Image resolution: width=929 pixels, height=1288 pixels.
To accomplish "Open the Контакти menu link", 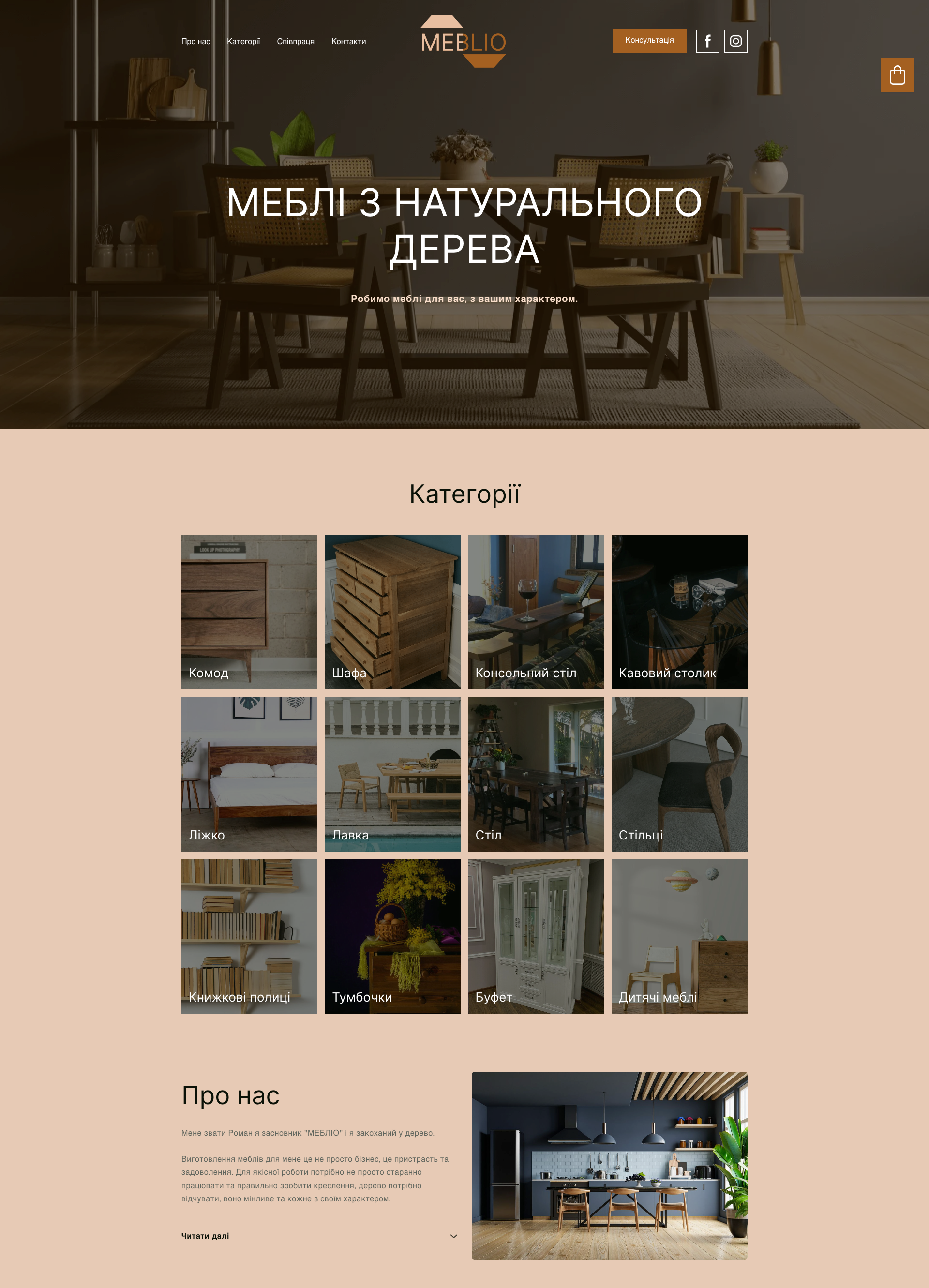I will (x=348, y=42).
